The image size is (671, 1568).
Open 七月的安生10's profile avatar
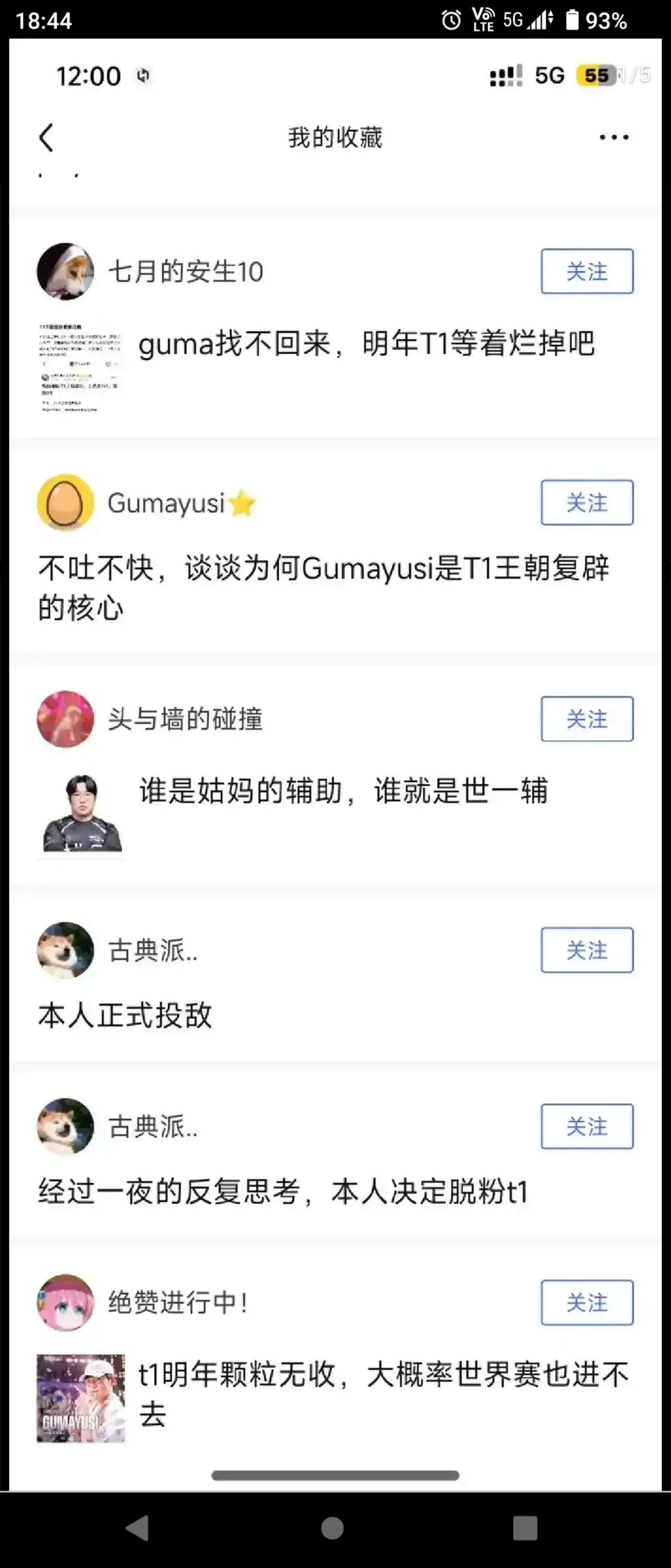pyautogui.click(x=64, y=272)
